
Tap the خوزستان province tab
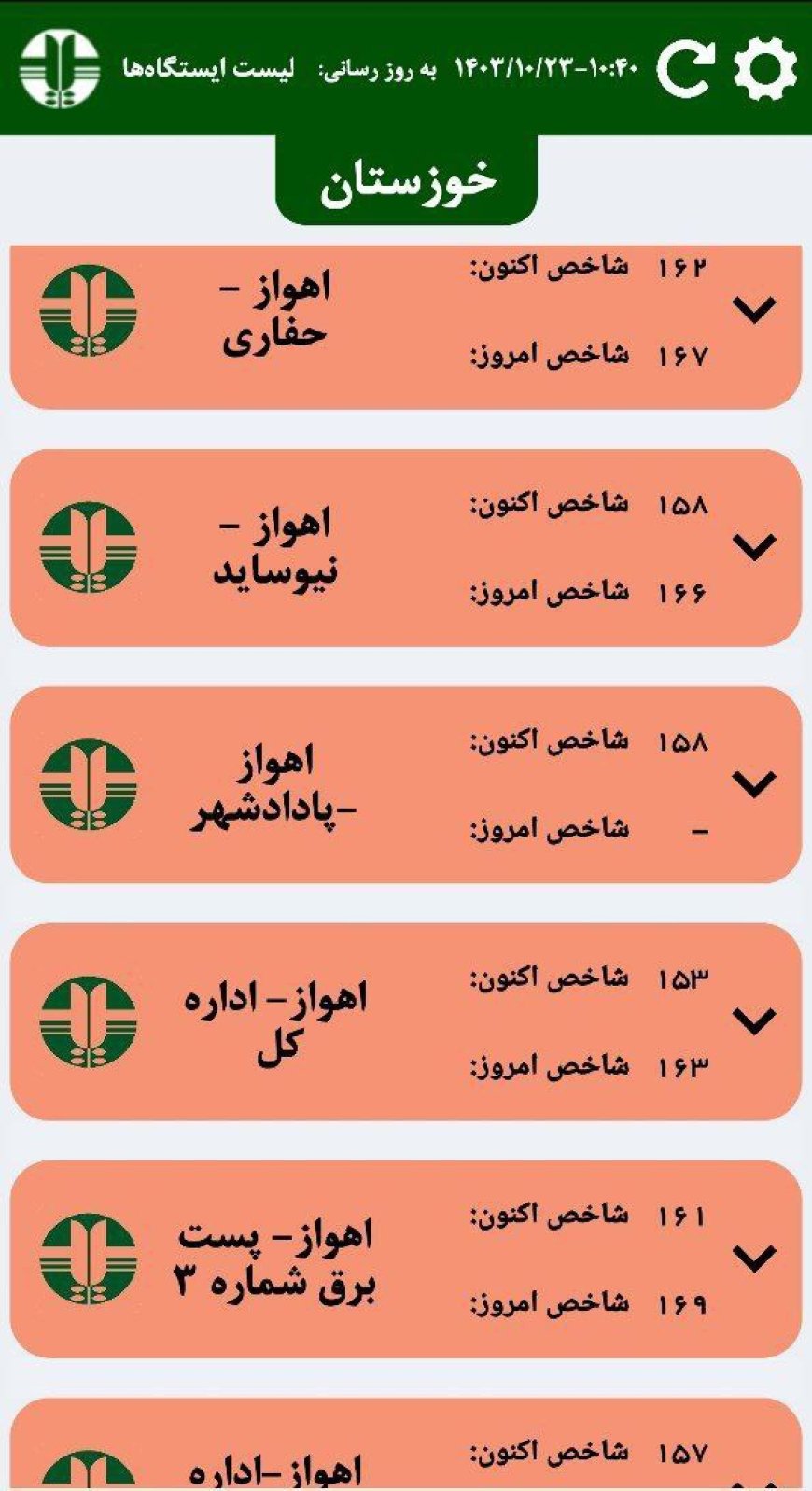[x=406, y=180]
